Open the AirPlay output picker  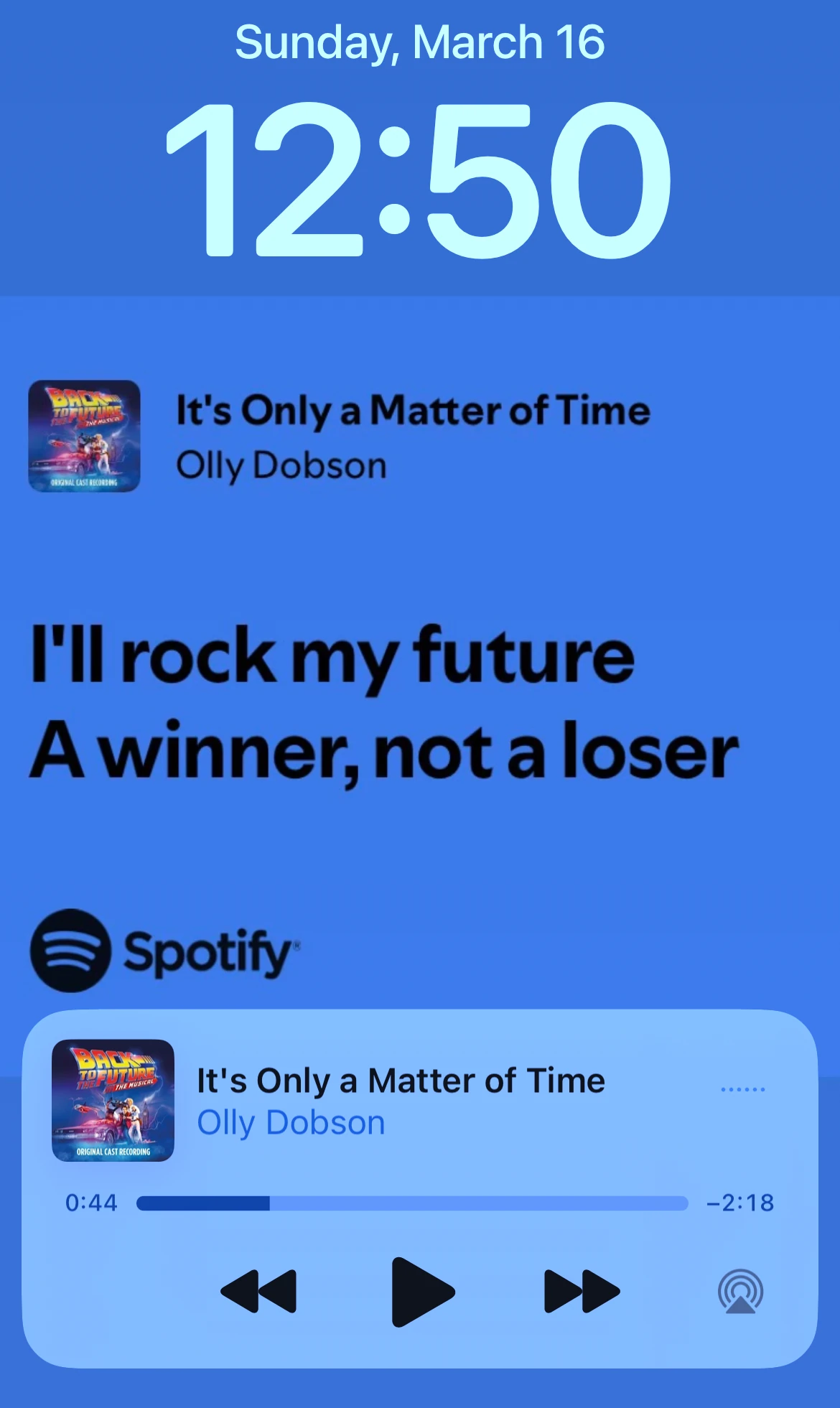click(x=740, y=1292)
